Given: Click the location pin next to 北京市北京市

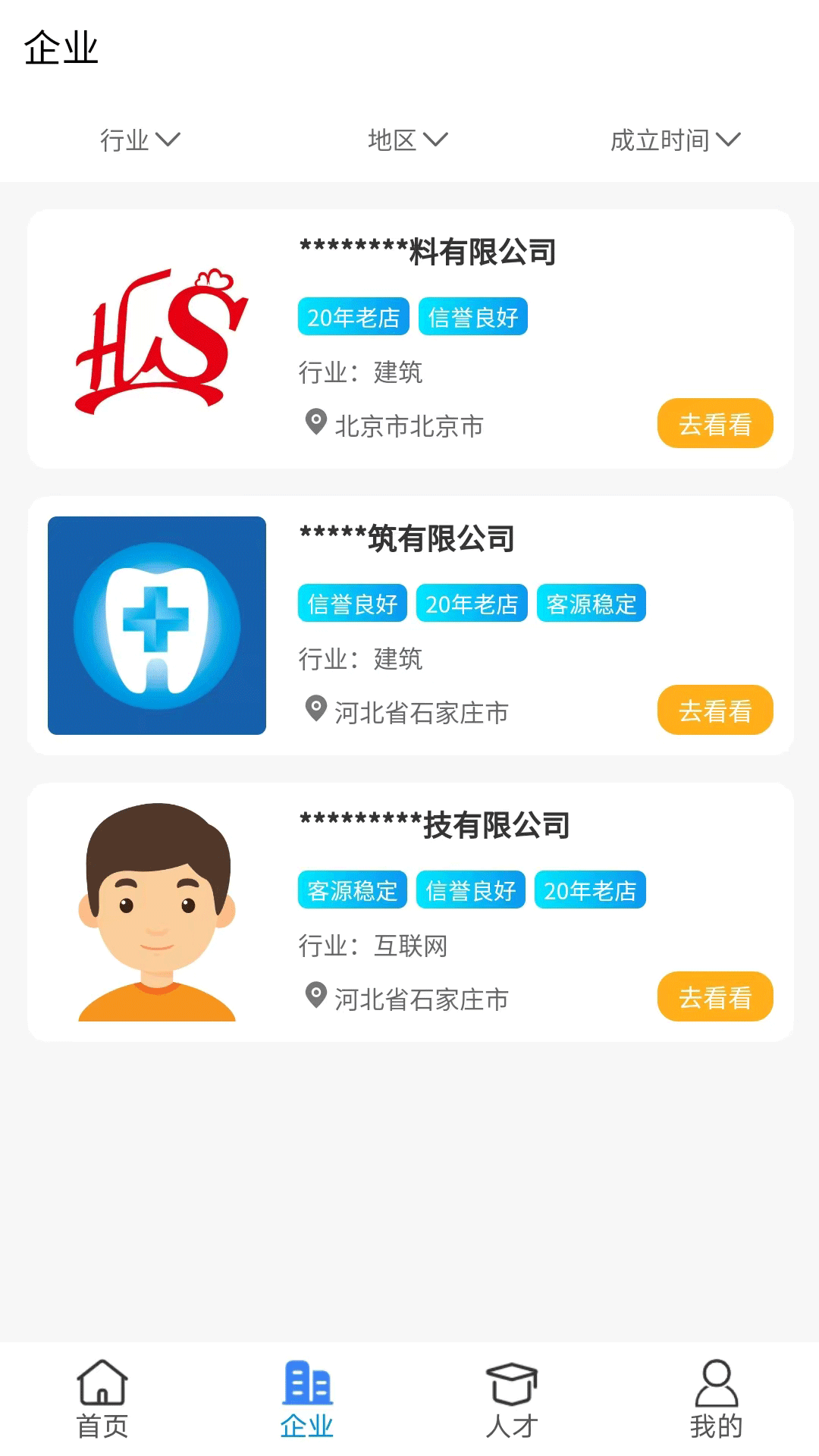Looking at the screenshot, I should [315, 423].
